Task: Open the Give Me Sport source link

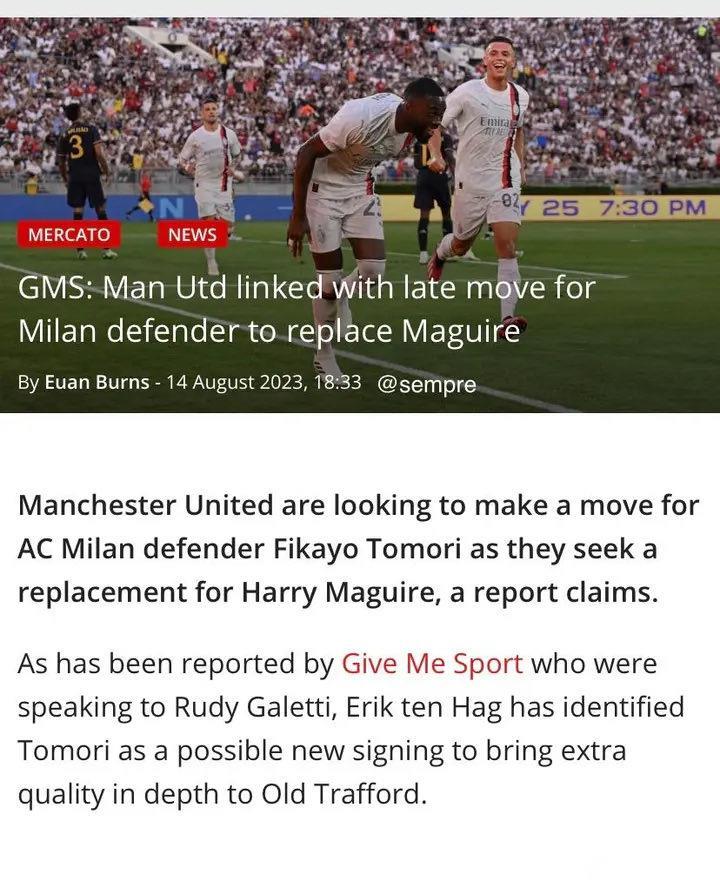Action: (x=432, y=664)
